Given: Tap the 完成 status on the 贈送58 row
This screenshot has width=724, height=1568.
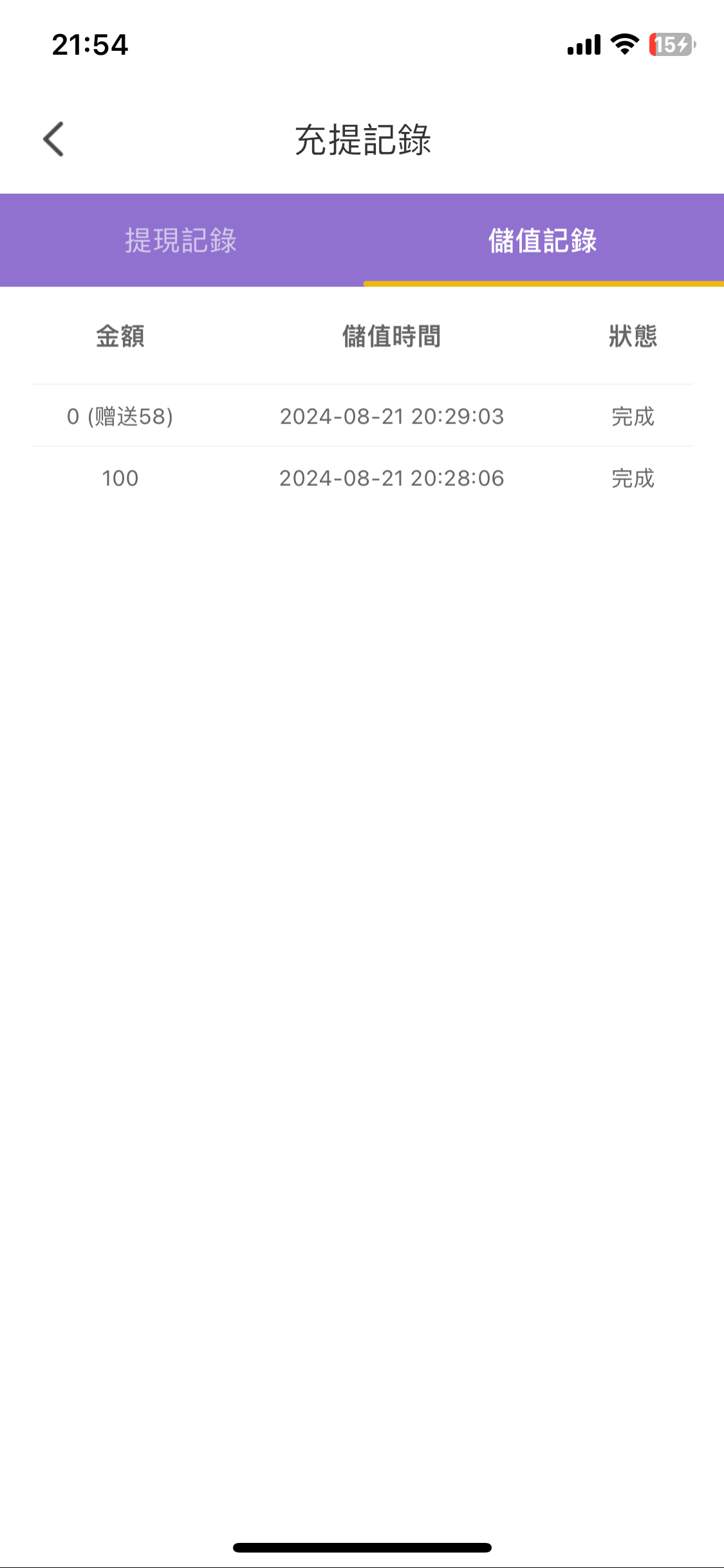Looking at the screenshot, I should point(633,416).
